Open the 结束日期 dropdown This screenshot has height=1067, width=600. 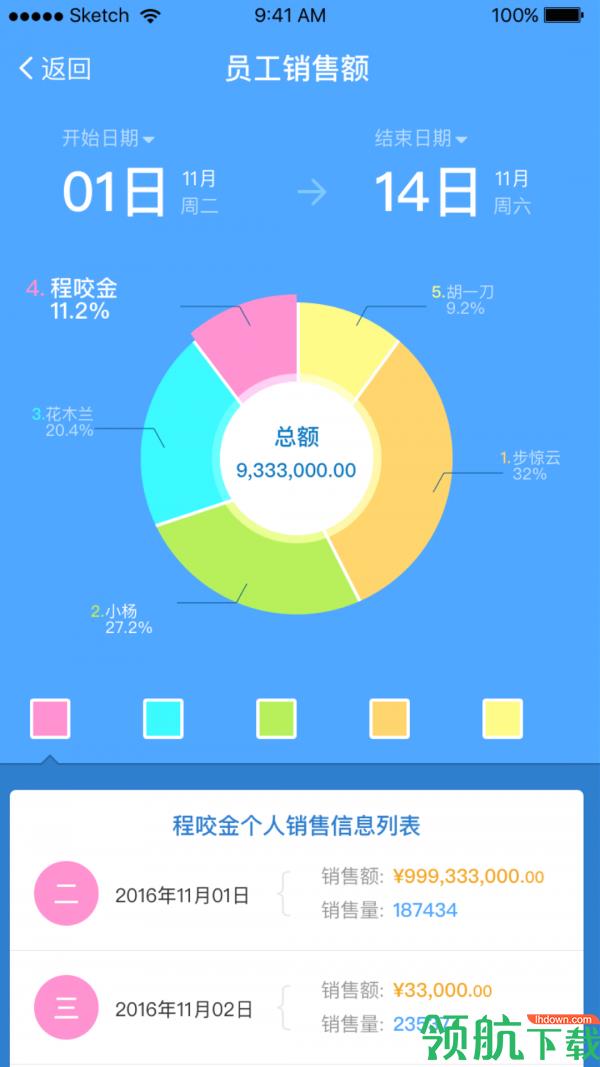tap(421, 138)
